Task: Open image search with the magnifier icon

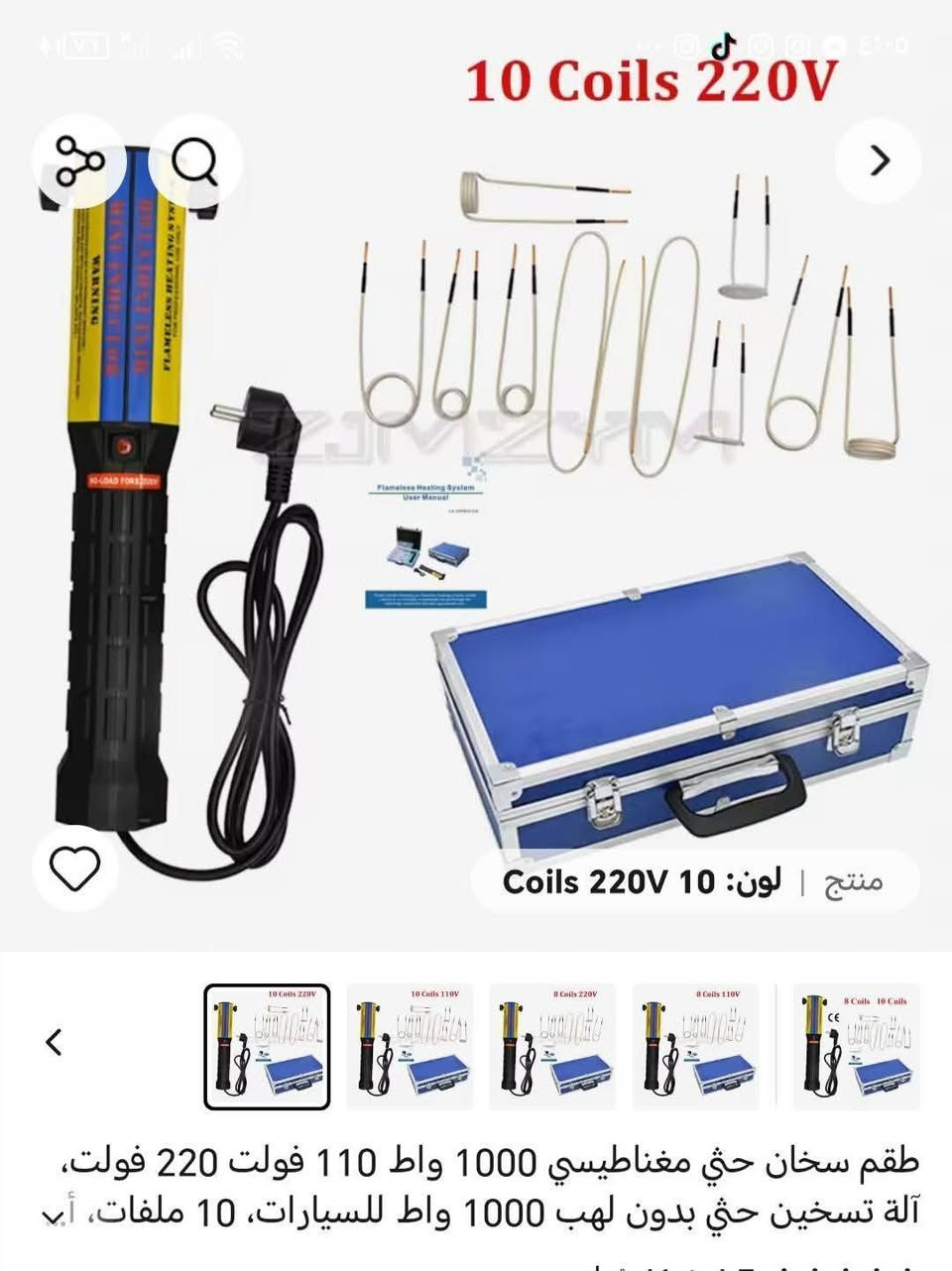Action: [x=194, y=162]
